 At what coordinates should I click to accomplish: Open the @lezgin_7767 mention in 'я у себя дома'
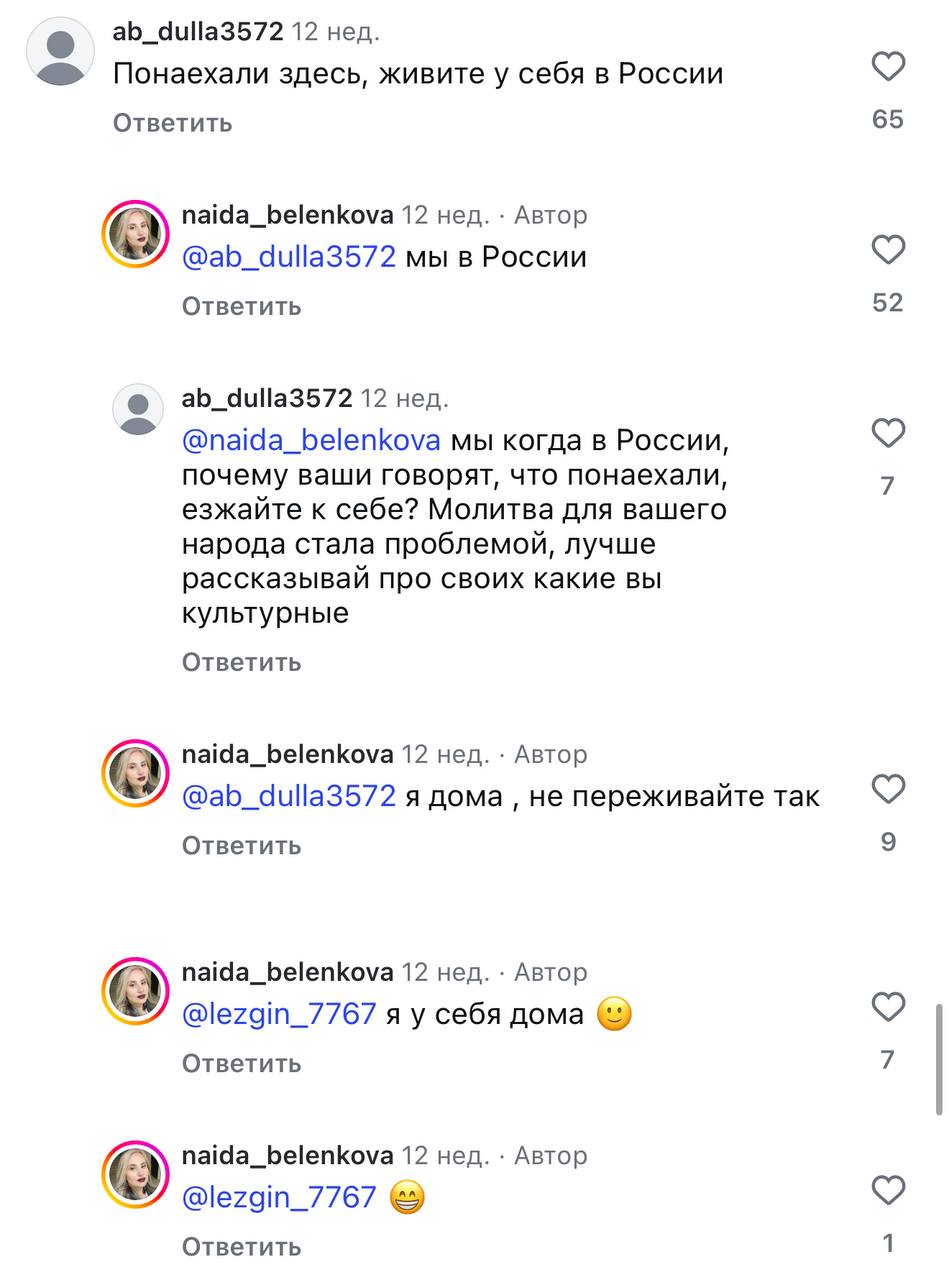tap(279, 1014)
